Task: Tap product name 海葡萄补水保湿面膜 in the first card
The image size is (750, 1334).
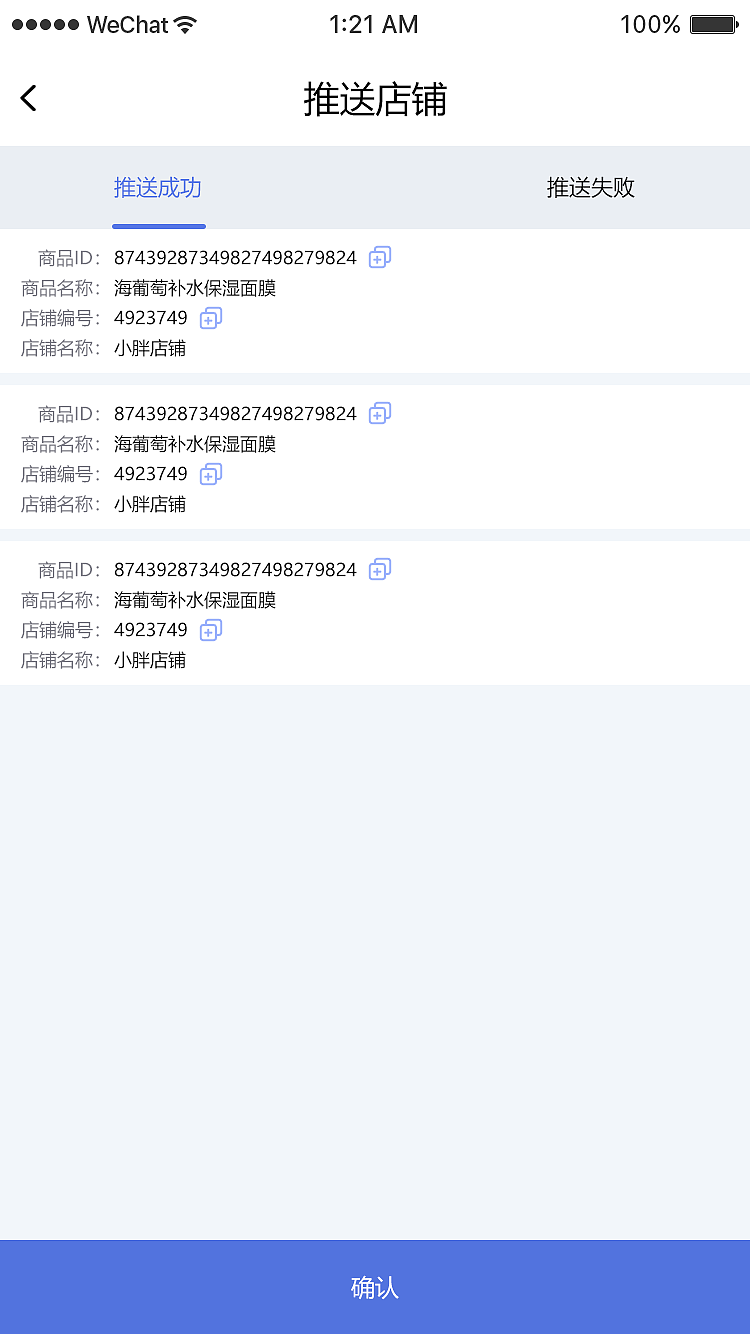Action: tap(195, 288)
